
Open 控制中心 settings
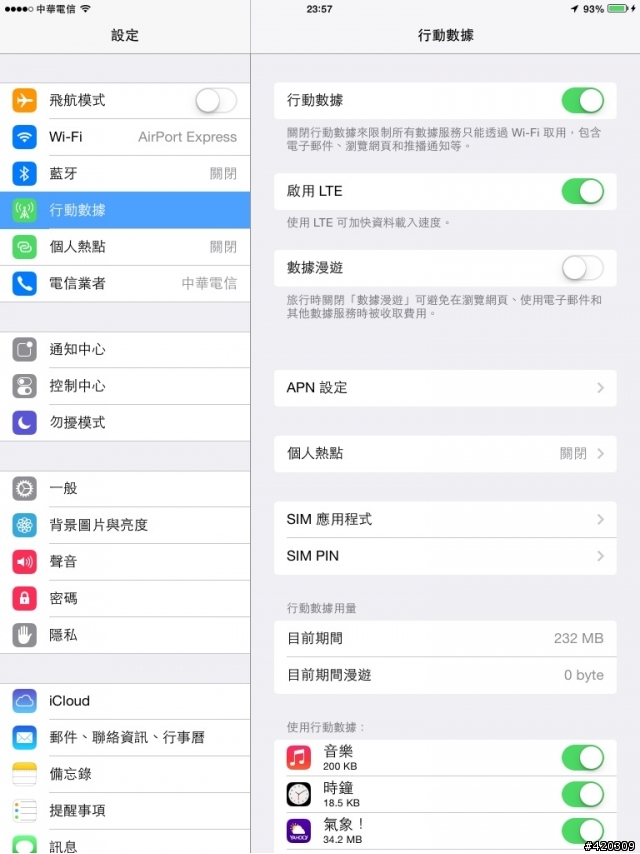click(x=125, y=386)
